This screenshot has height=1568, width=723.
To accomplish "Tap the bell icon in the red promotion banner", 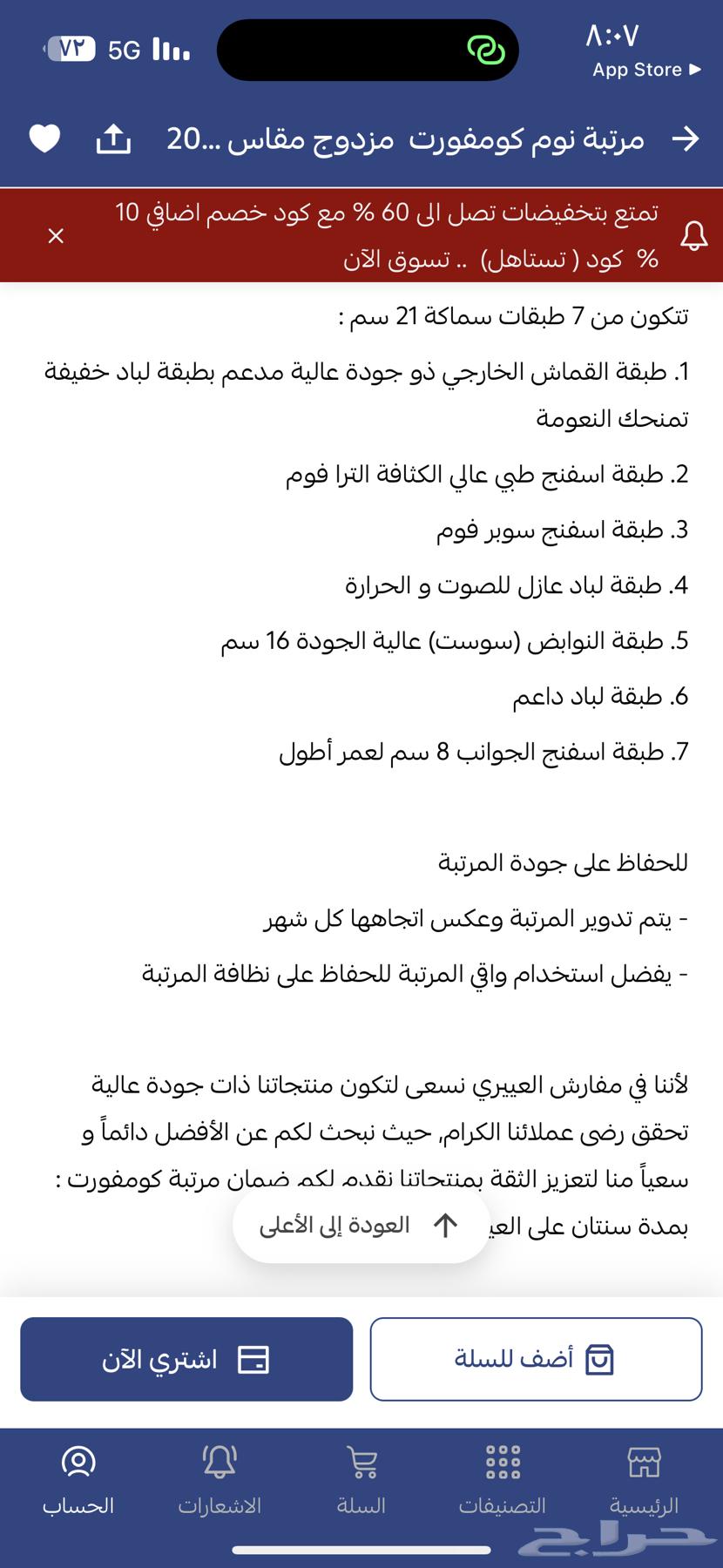I will click(695, 235).
